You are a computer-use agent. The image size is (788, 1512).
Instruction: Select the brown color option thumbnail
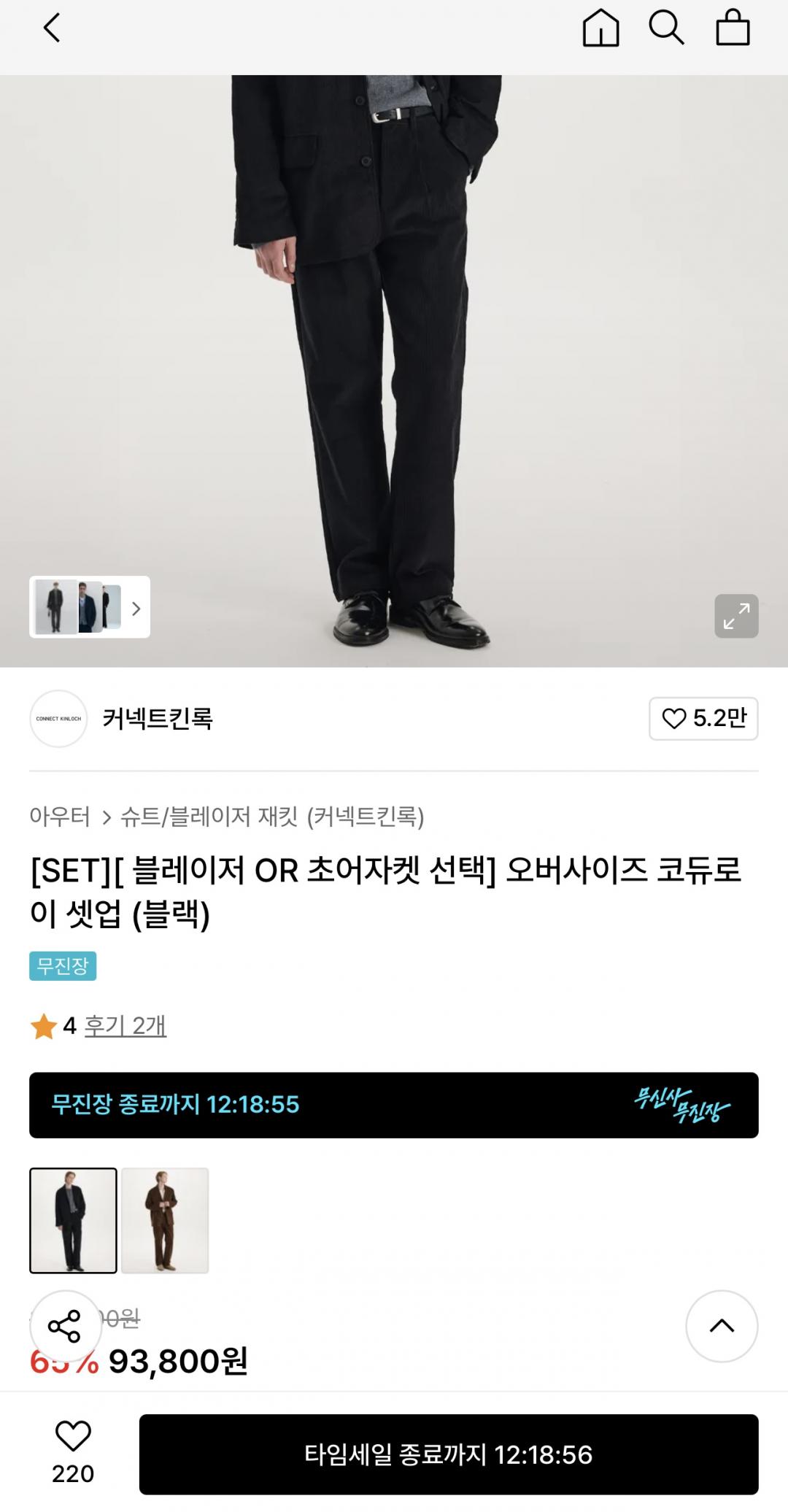point(165,1221)
